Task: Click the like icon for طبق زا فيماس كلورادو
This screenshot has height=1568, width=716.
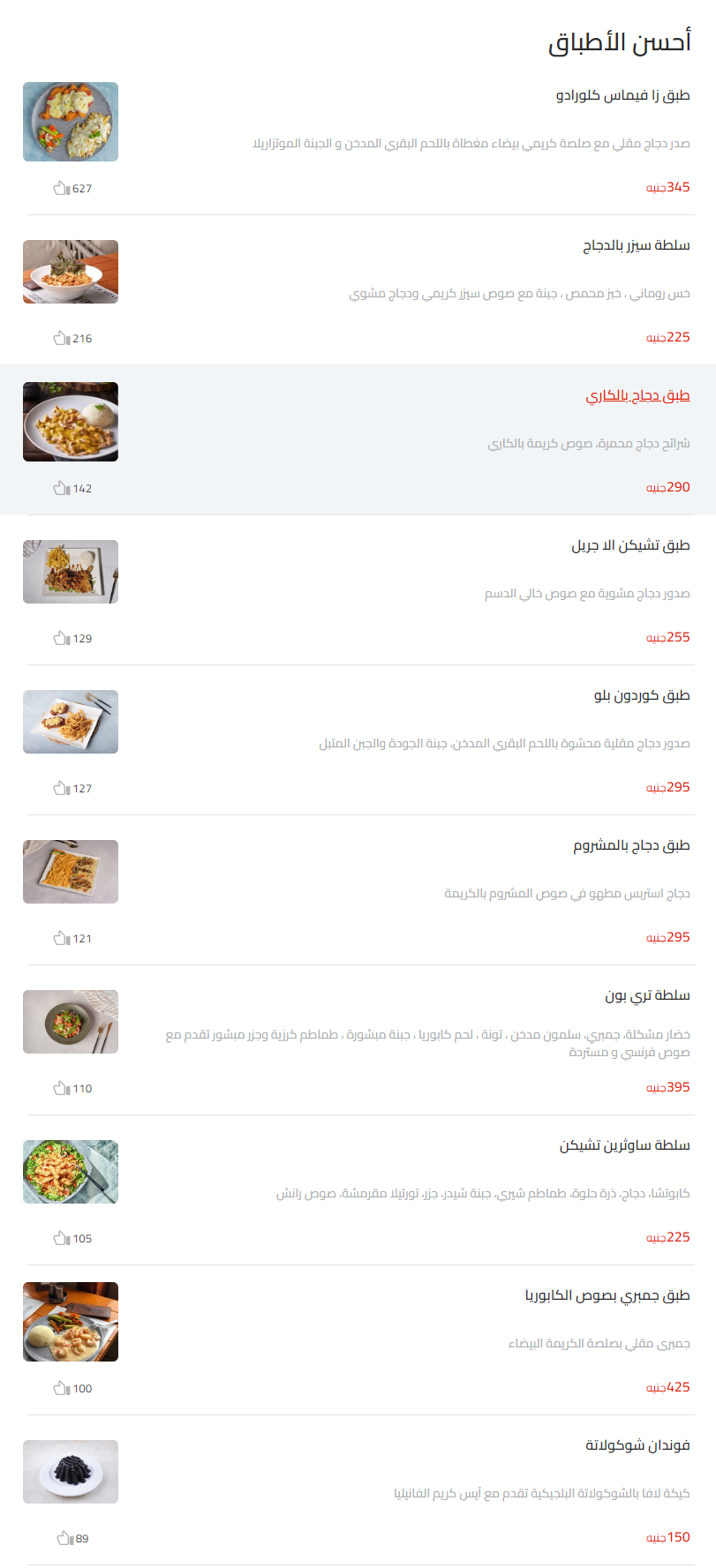Action: point(62,188)
